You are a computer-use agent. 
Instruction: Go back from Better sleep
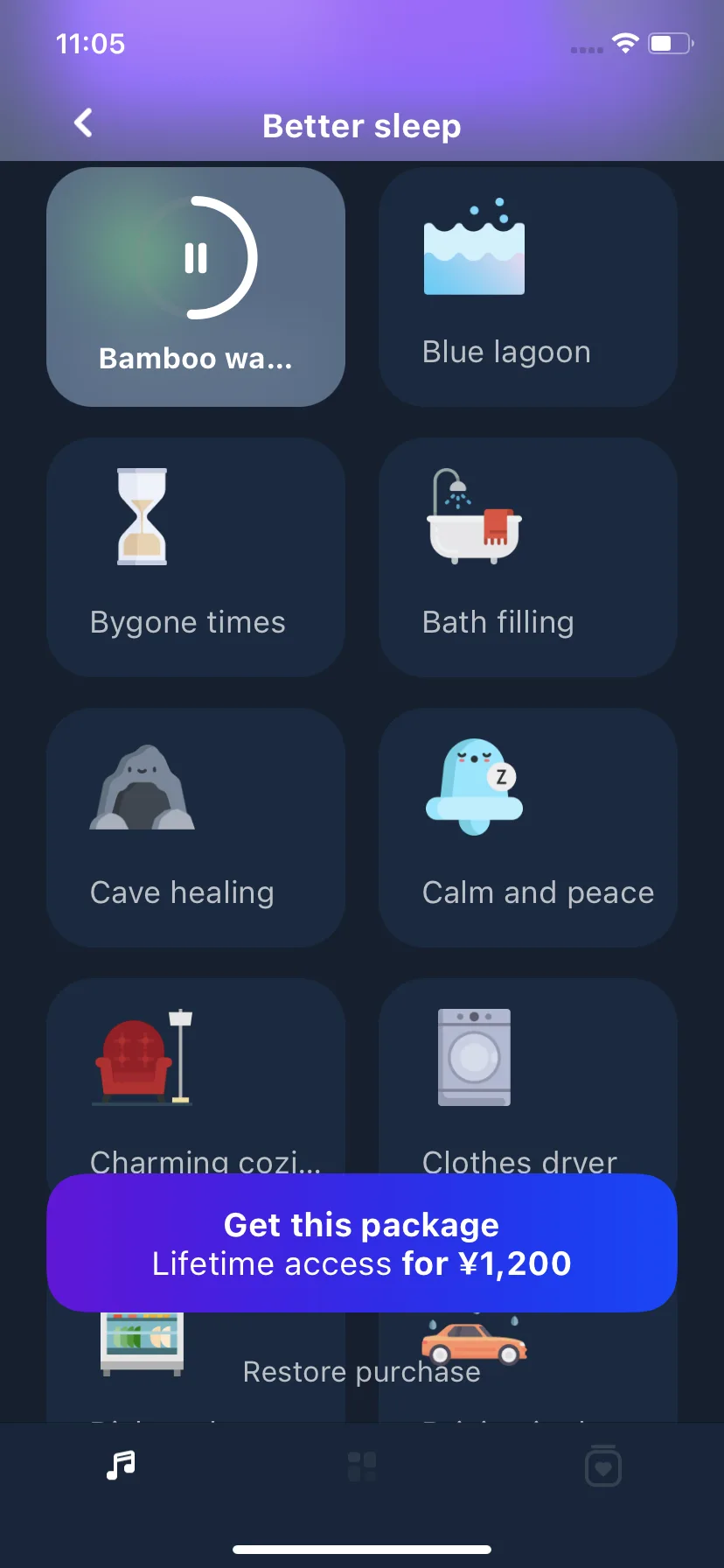coord(84,123)
